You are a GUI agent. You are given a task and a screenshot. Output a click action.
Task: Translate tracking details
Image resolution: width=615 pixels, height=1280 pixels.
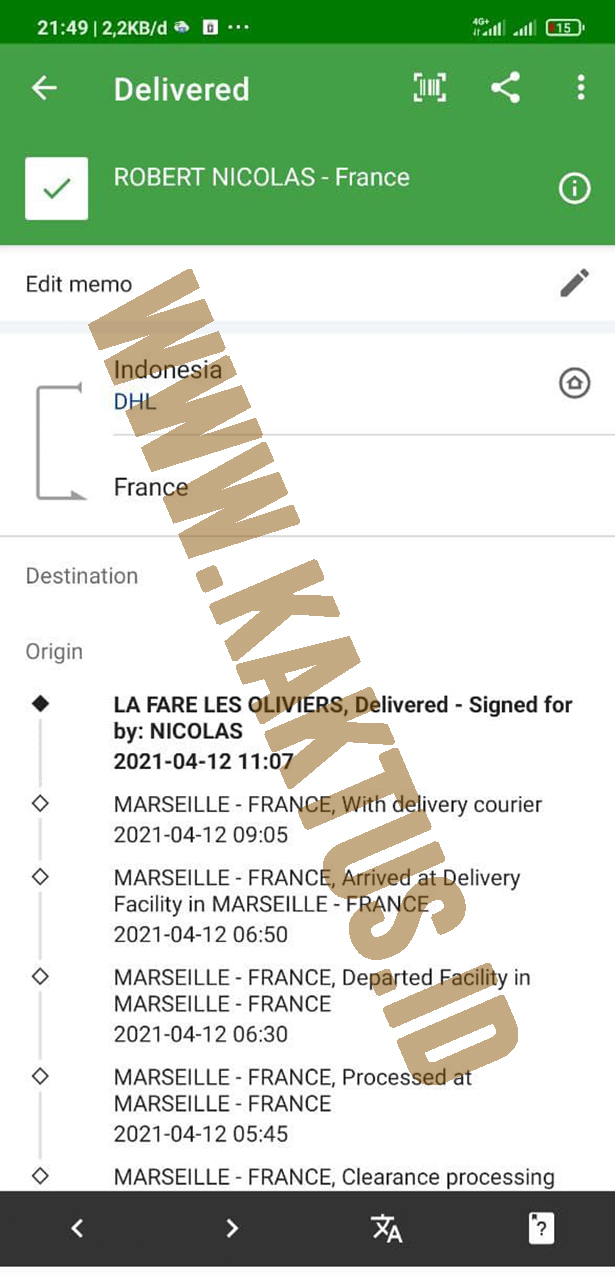point(386,1228)
